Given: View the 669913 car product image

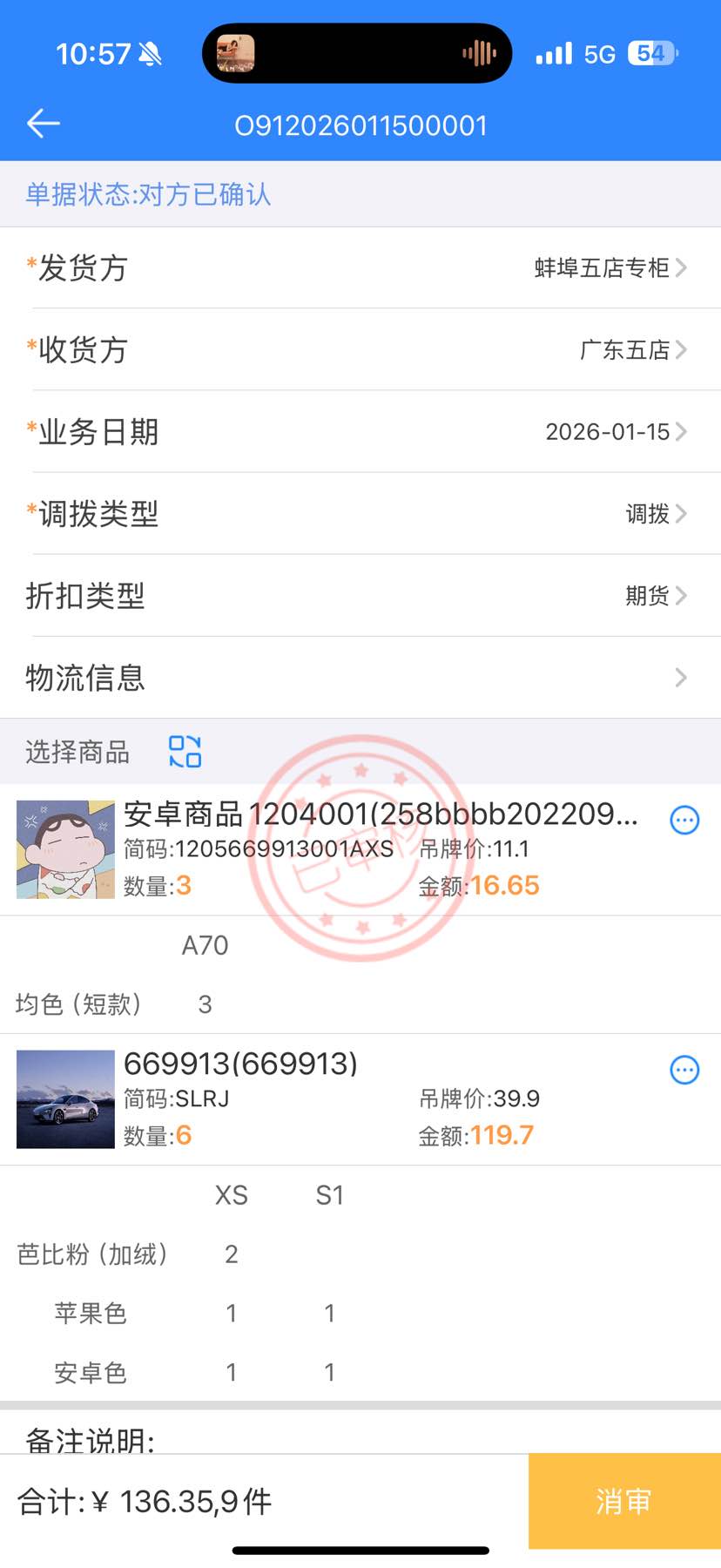Looking at the screenshot, I should click(x=65, y=1099).
